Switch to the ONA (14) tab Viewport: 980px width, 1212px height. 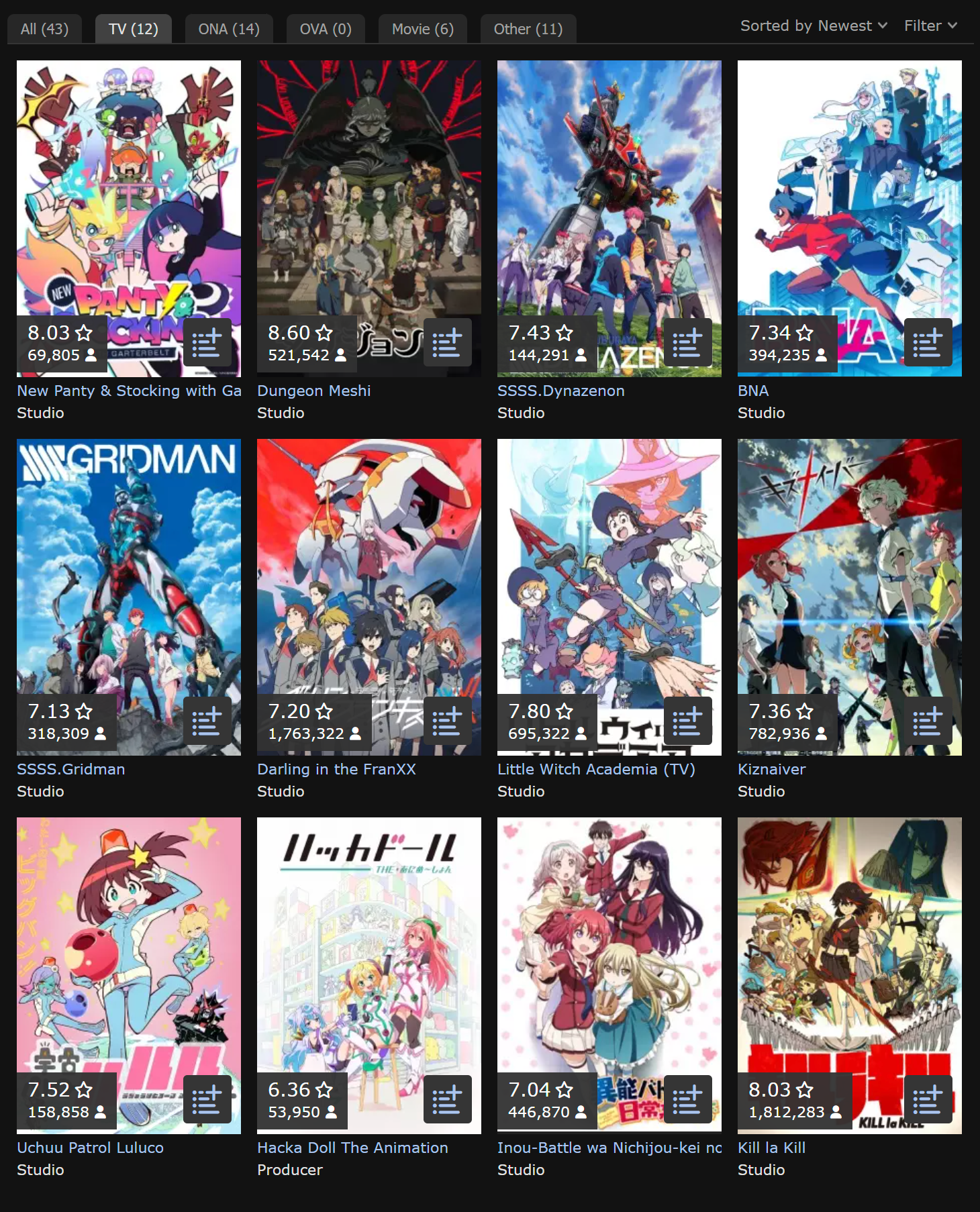coord(228,29)
